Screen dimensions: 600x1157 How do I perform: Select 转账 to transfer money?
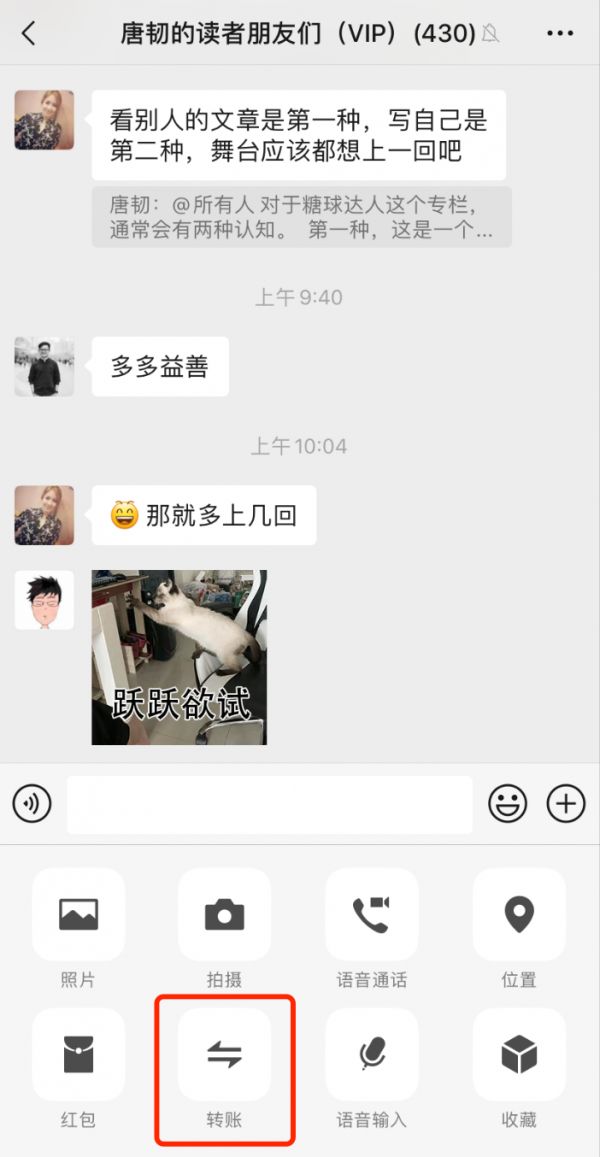224,1054
